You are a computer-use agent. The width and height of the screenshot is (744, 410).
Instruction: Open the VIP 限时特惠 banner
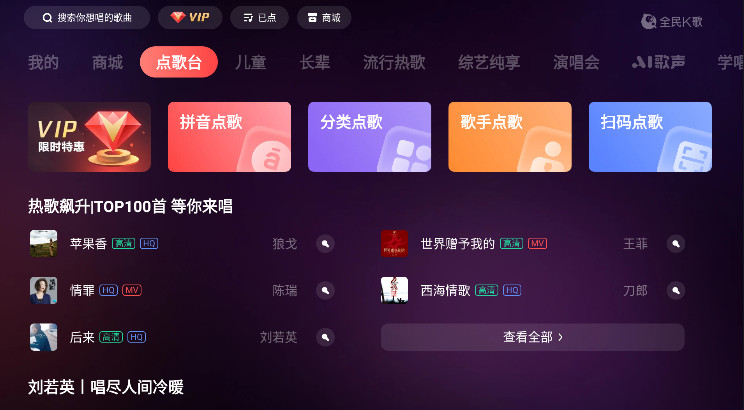click(x=89, y=137)
